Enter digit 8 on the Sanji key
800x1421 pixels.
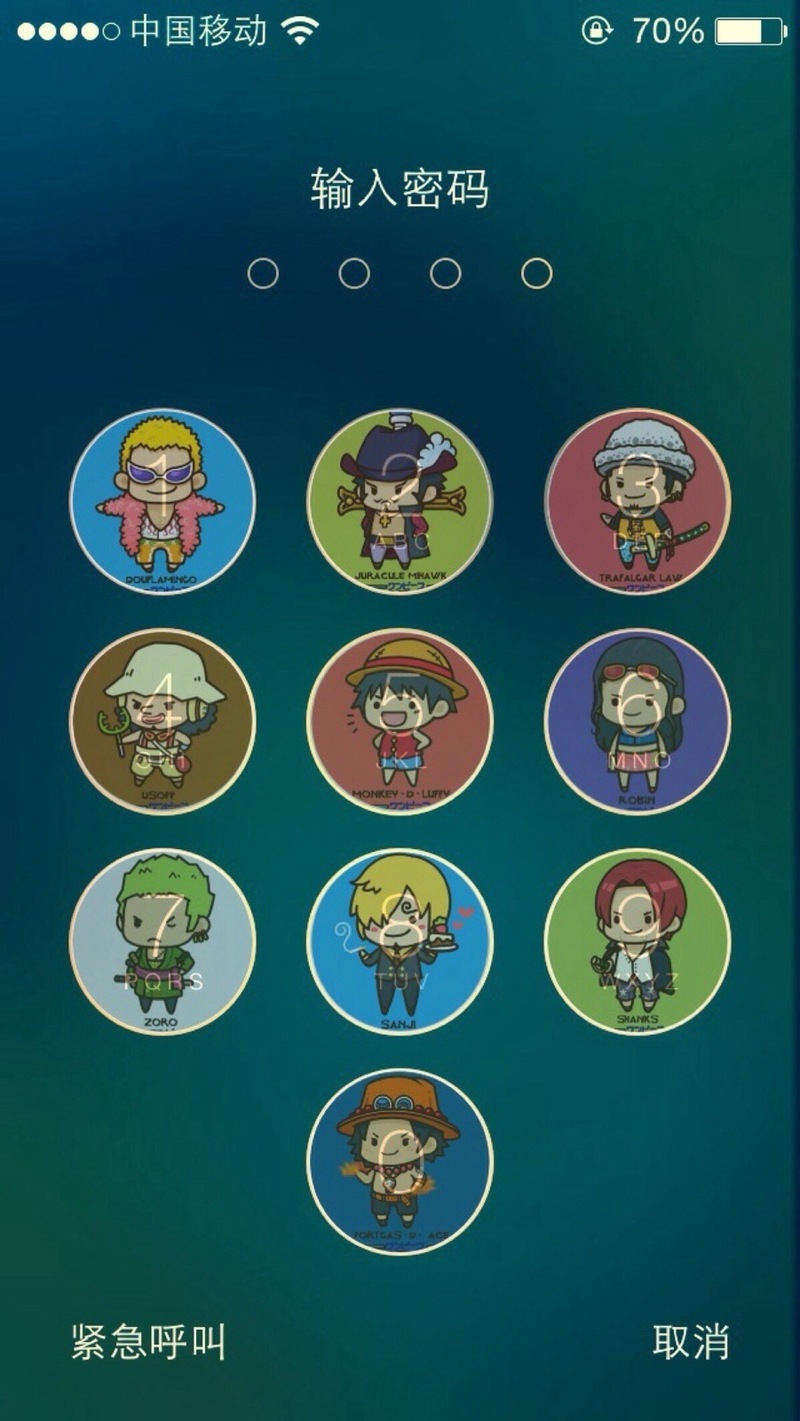tap(399, 941)
